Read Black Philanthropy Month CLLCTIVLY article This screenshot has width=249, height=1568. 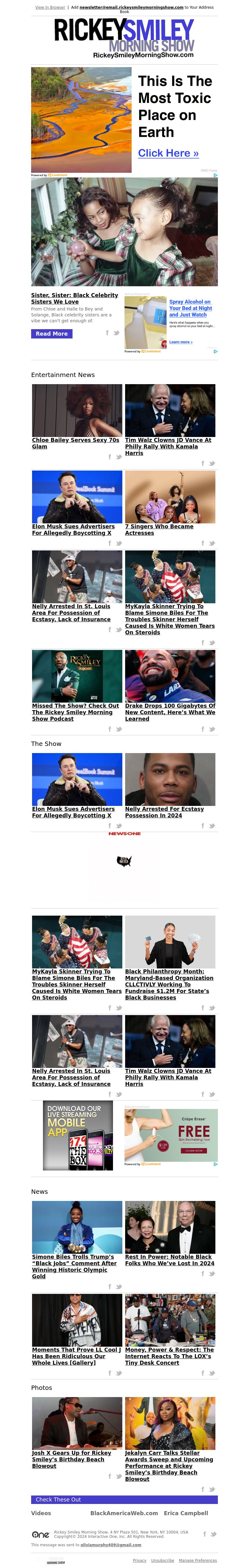point(169,984)
